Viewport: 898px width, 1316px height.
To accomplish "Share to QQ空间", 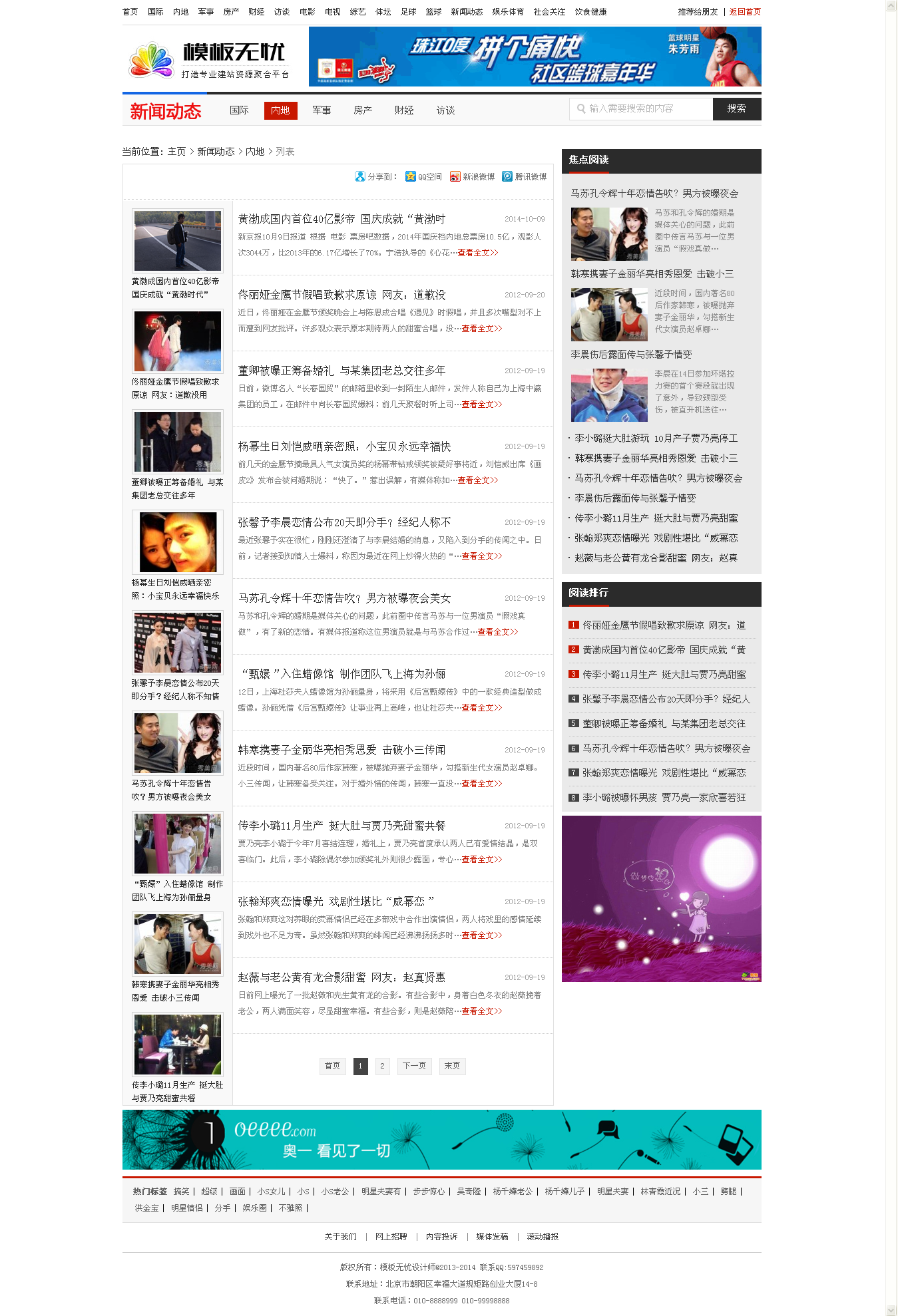I will [x=424, y=176].
